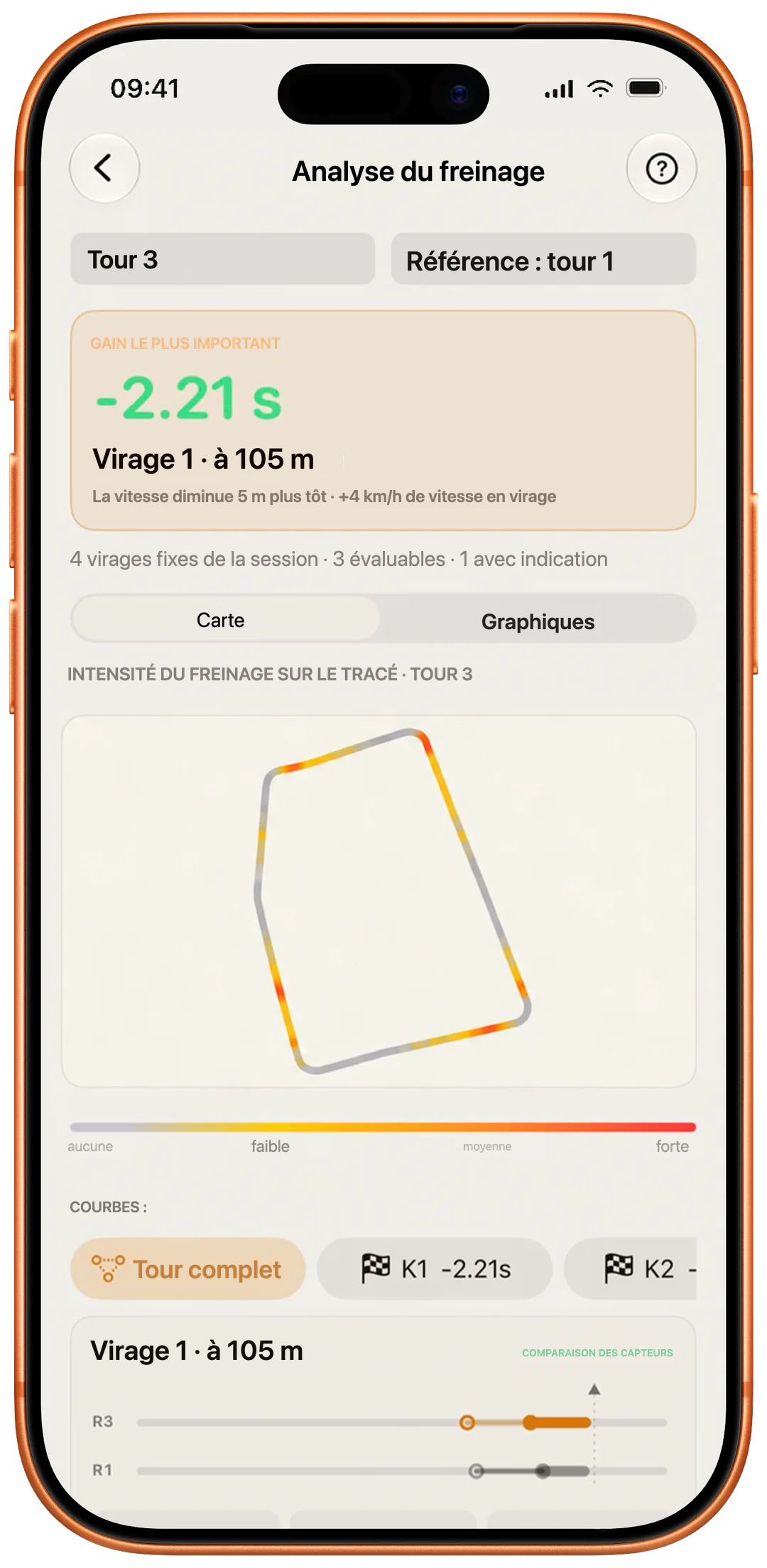Select the K2 chip

point(631,1269)
